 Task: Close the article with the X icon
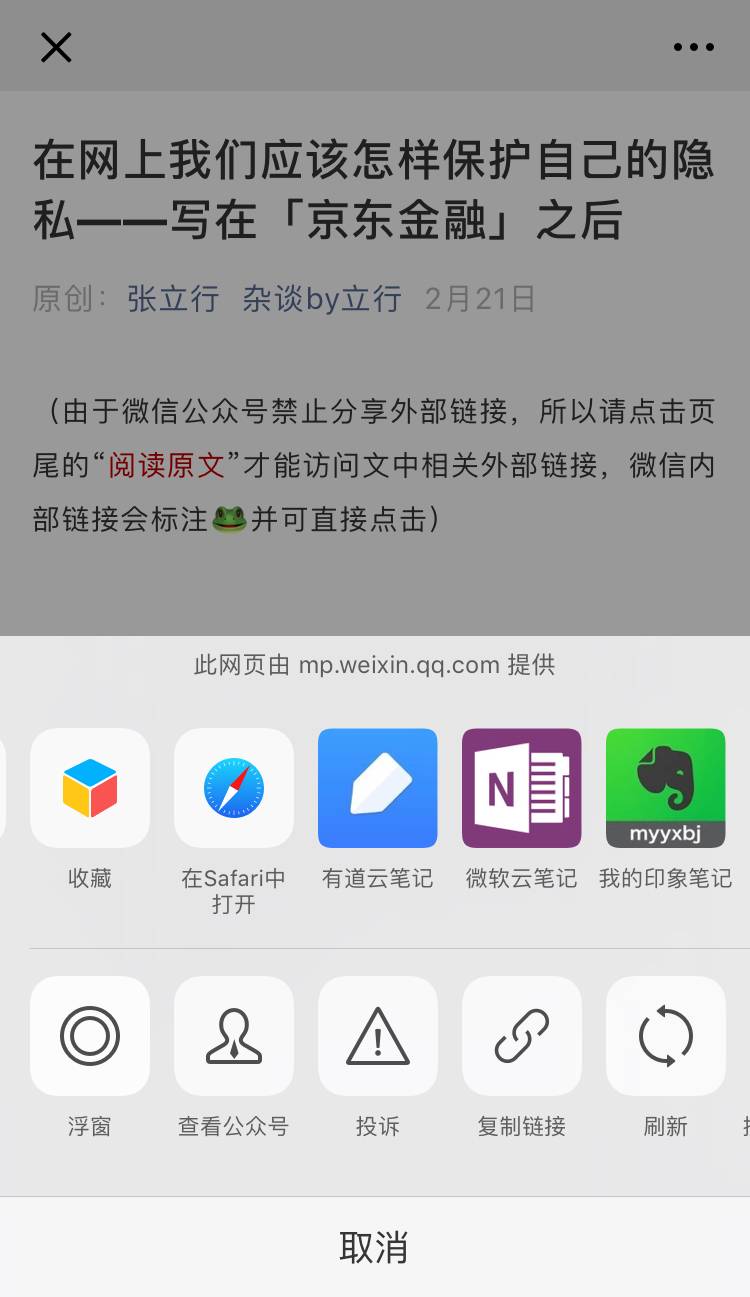(56, 47)
